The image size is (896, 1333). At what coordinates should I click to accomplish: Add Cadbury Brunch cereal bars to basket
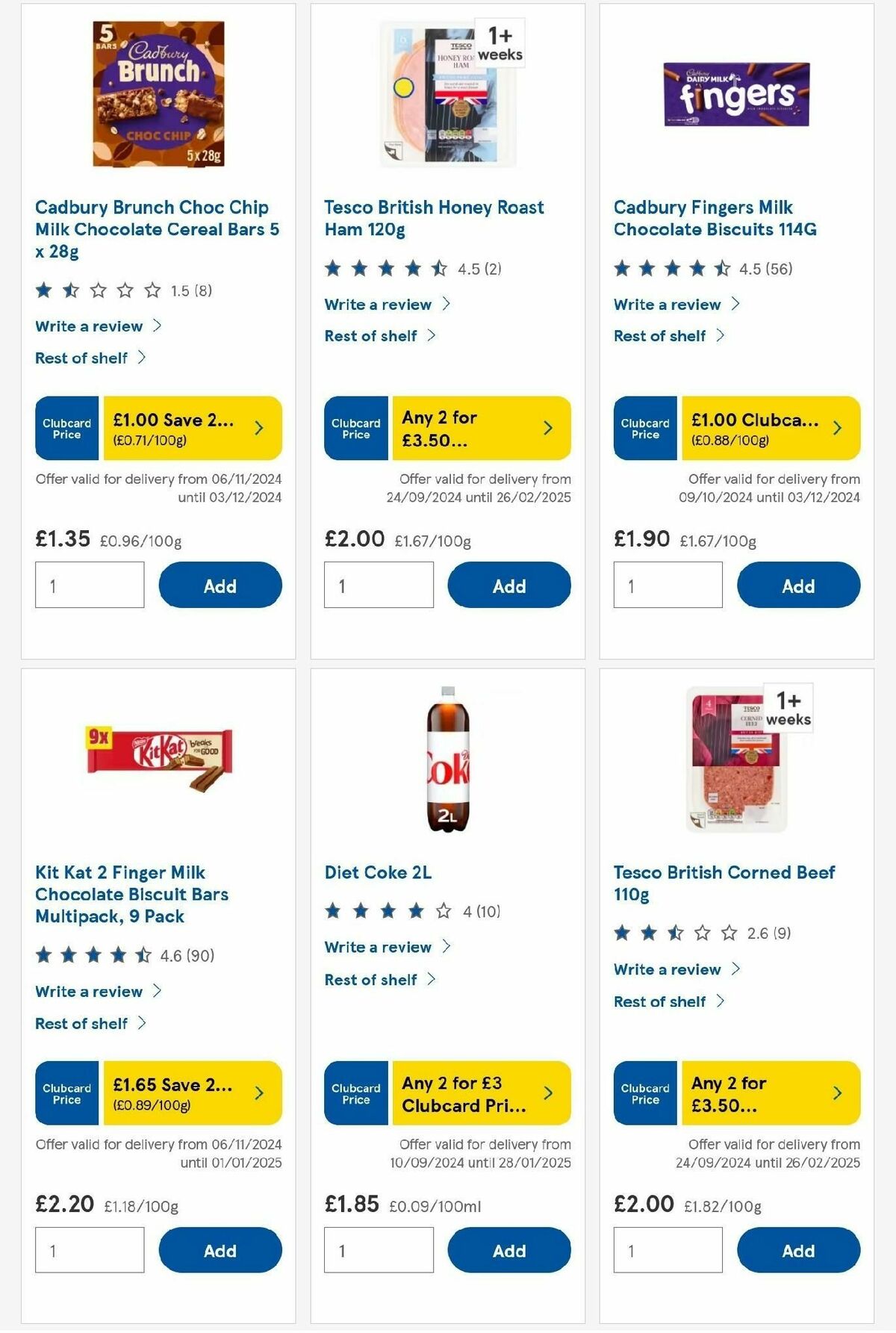(219, 585)
